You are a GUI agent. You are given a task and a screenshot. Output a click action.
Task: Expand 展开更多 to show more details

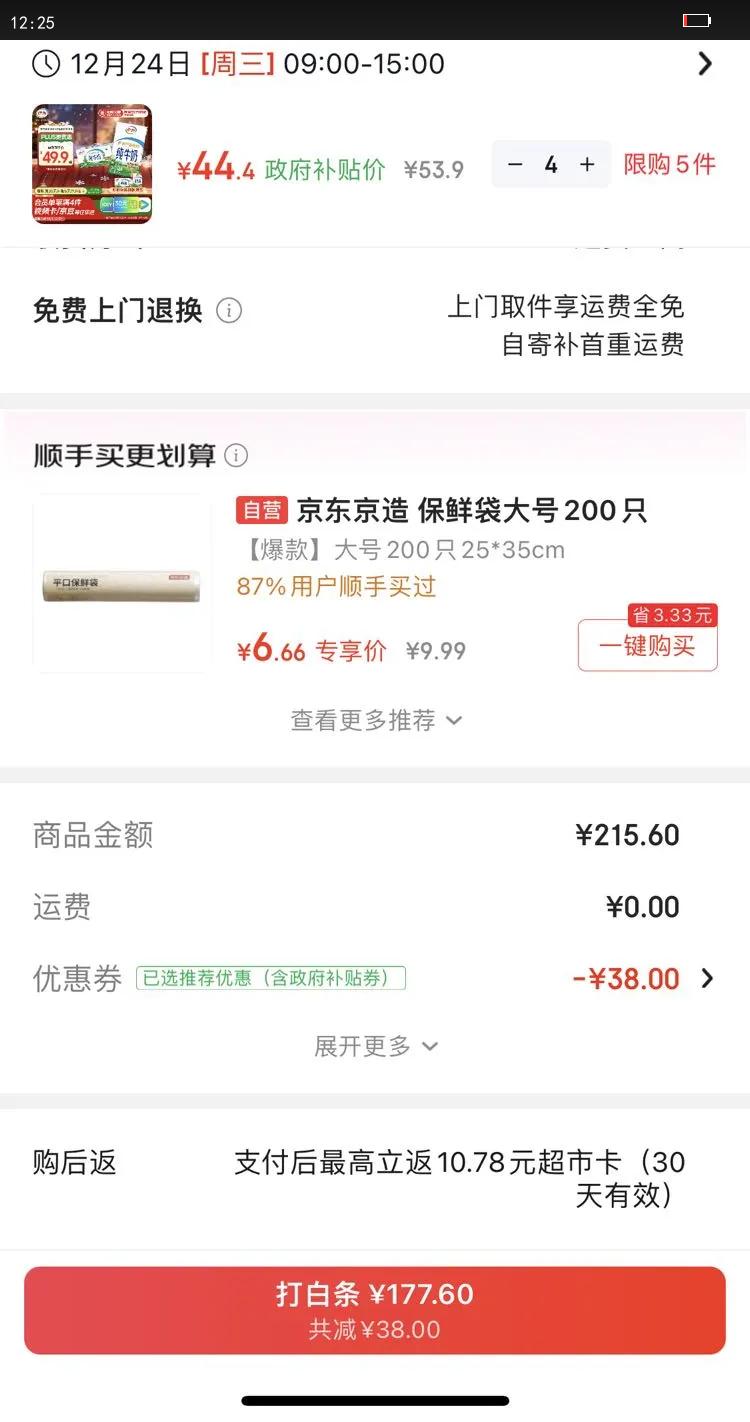point(377,1045)
